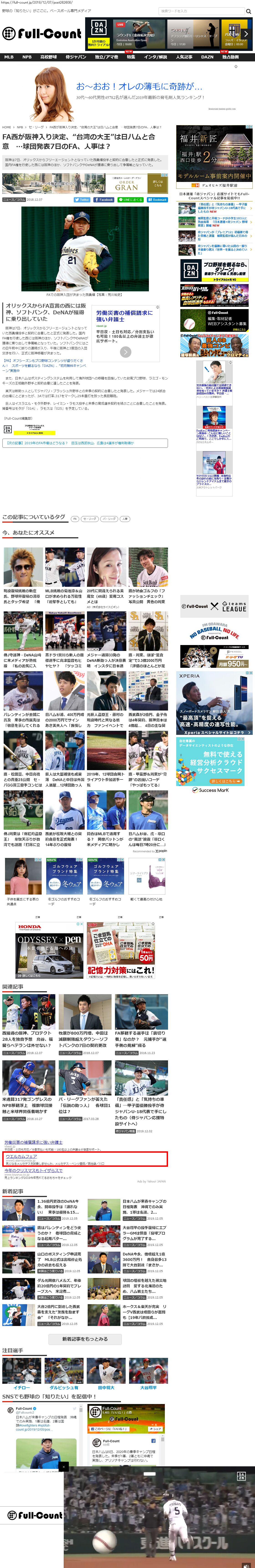Open the ウエルカムフェア ad link

[21, 1156]
